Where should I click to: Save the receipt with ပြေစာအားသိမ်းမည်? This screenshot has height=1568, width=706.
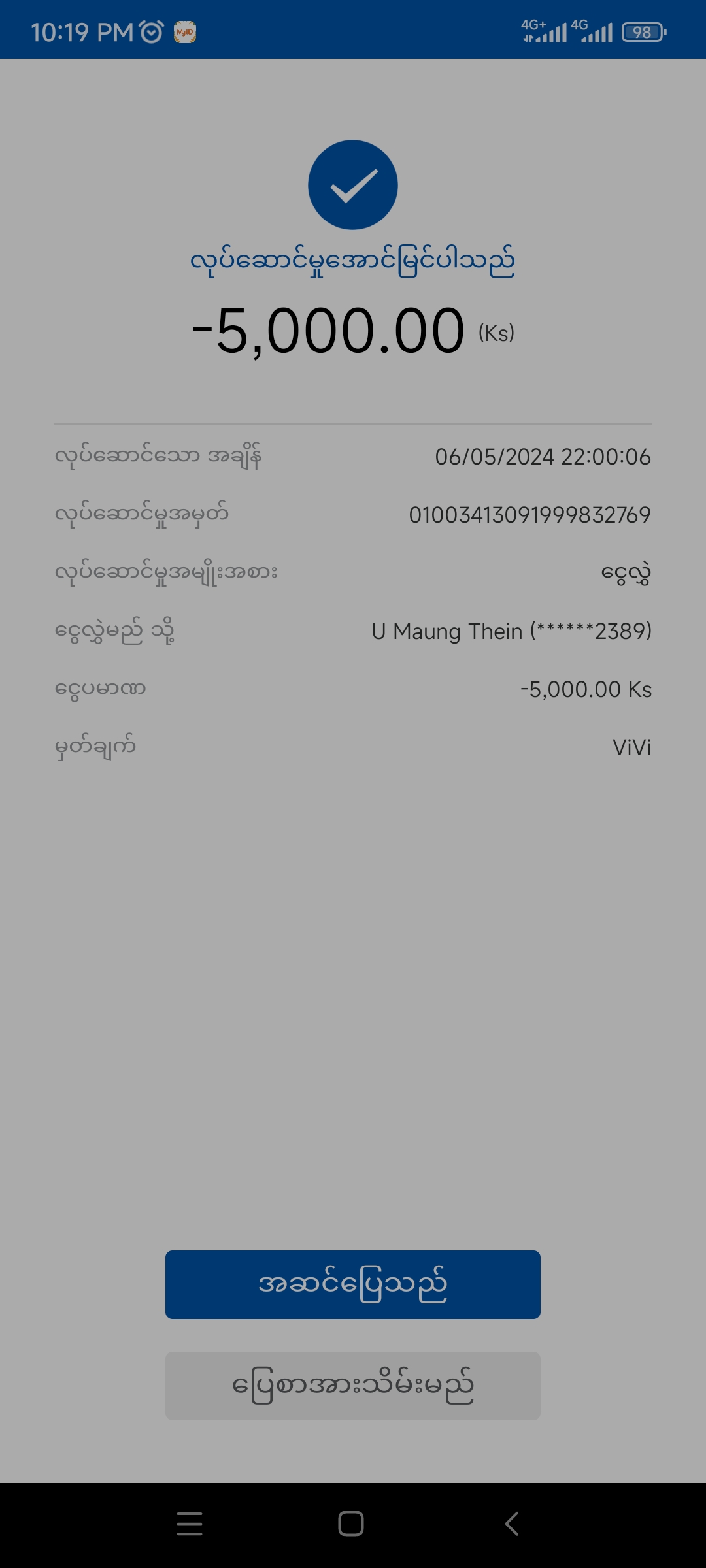(353, 1386)
